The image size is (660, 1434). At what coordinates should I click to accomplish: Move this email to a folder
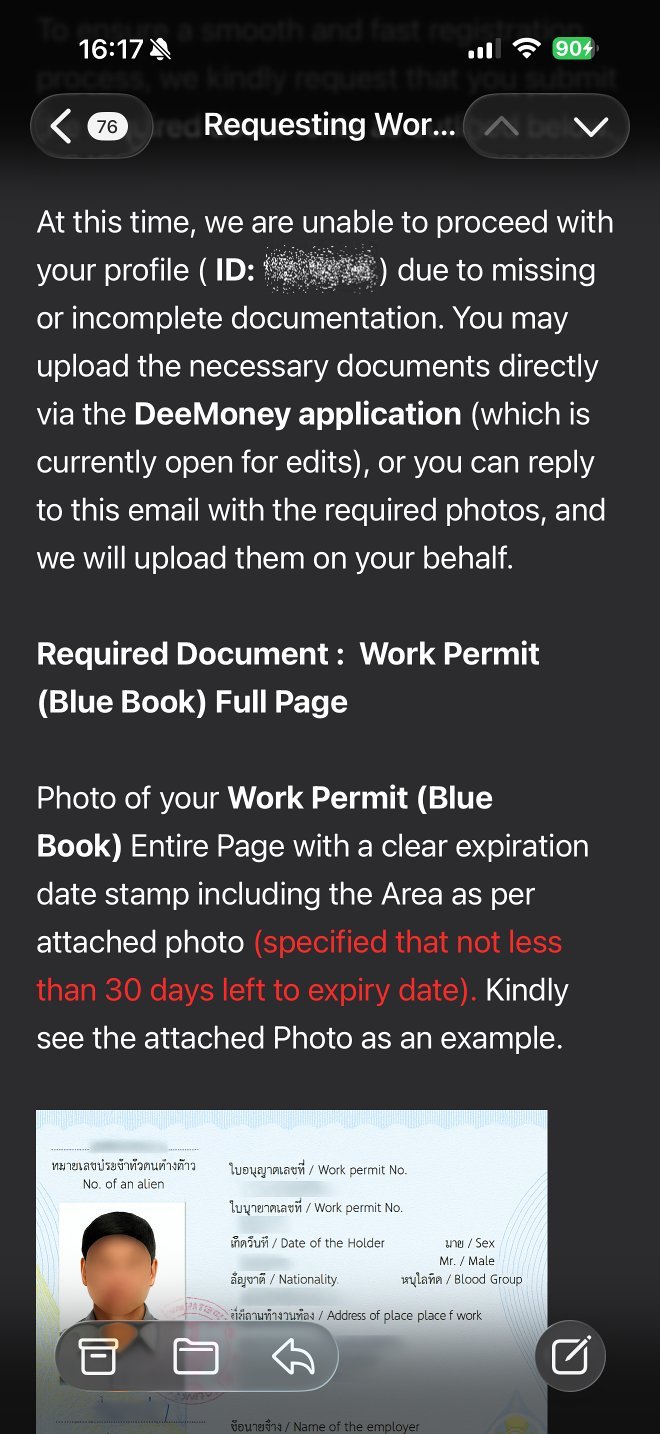click(x=195, y=1356)
